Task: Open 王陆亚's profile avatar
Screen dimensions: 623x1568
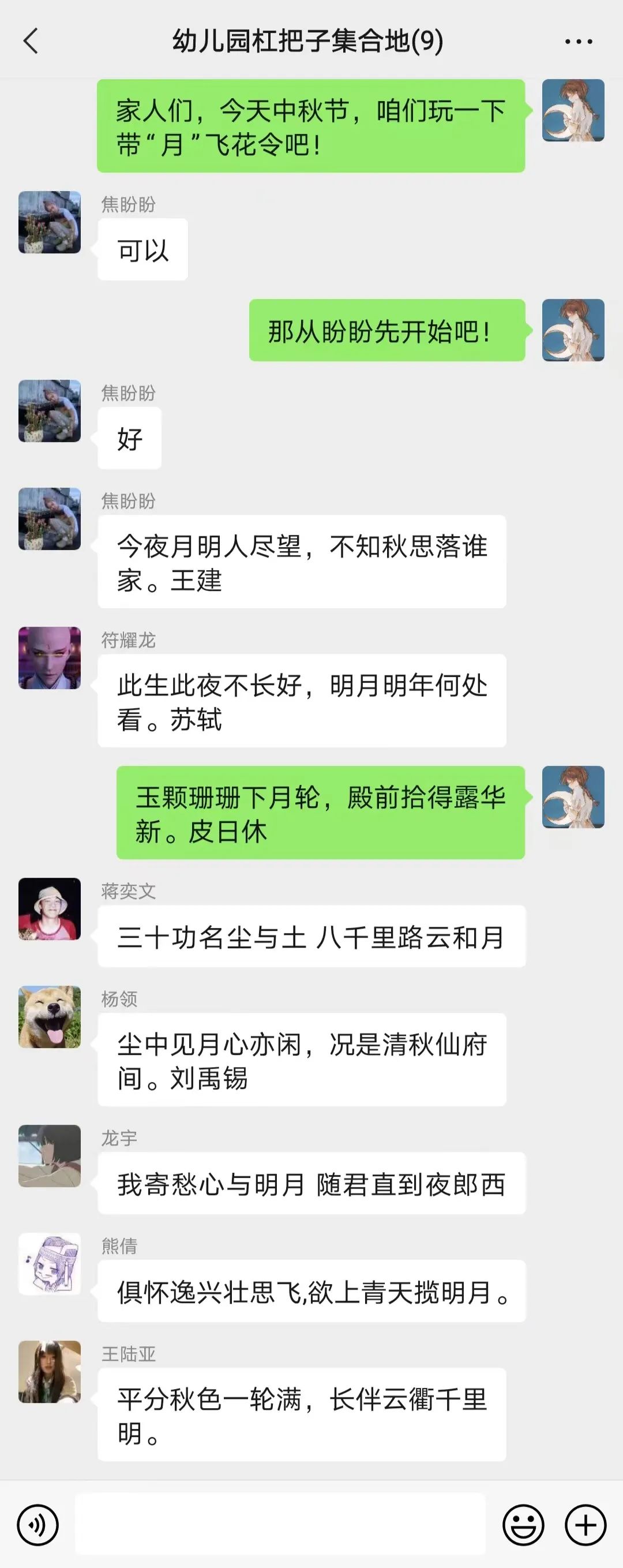Action: 49,1371
